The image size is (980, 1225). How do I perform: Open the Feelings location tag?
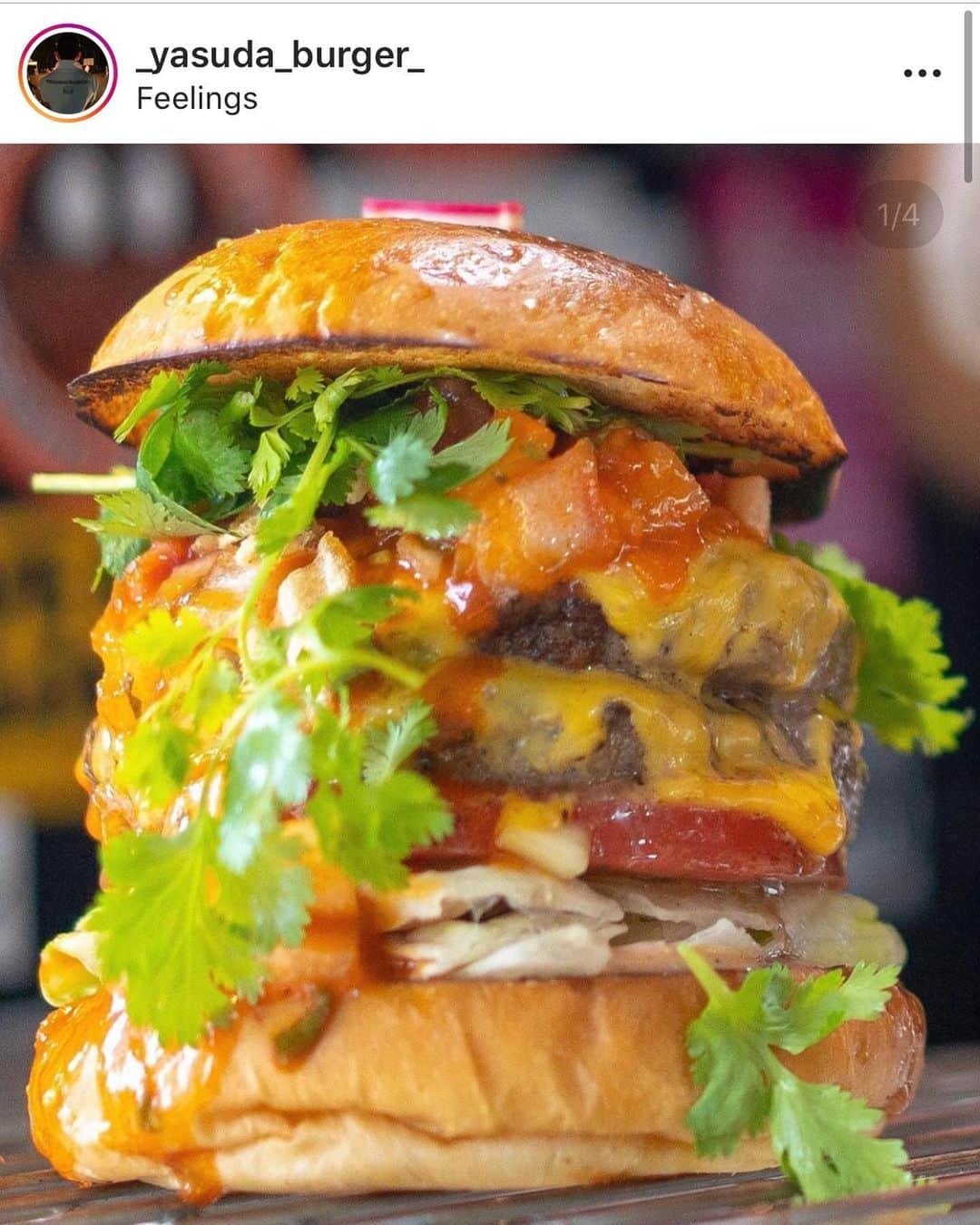click(x=197, y=99)
